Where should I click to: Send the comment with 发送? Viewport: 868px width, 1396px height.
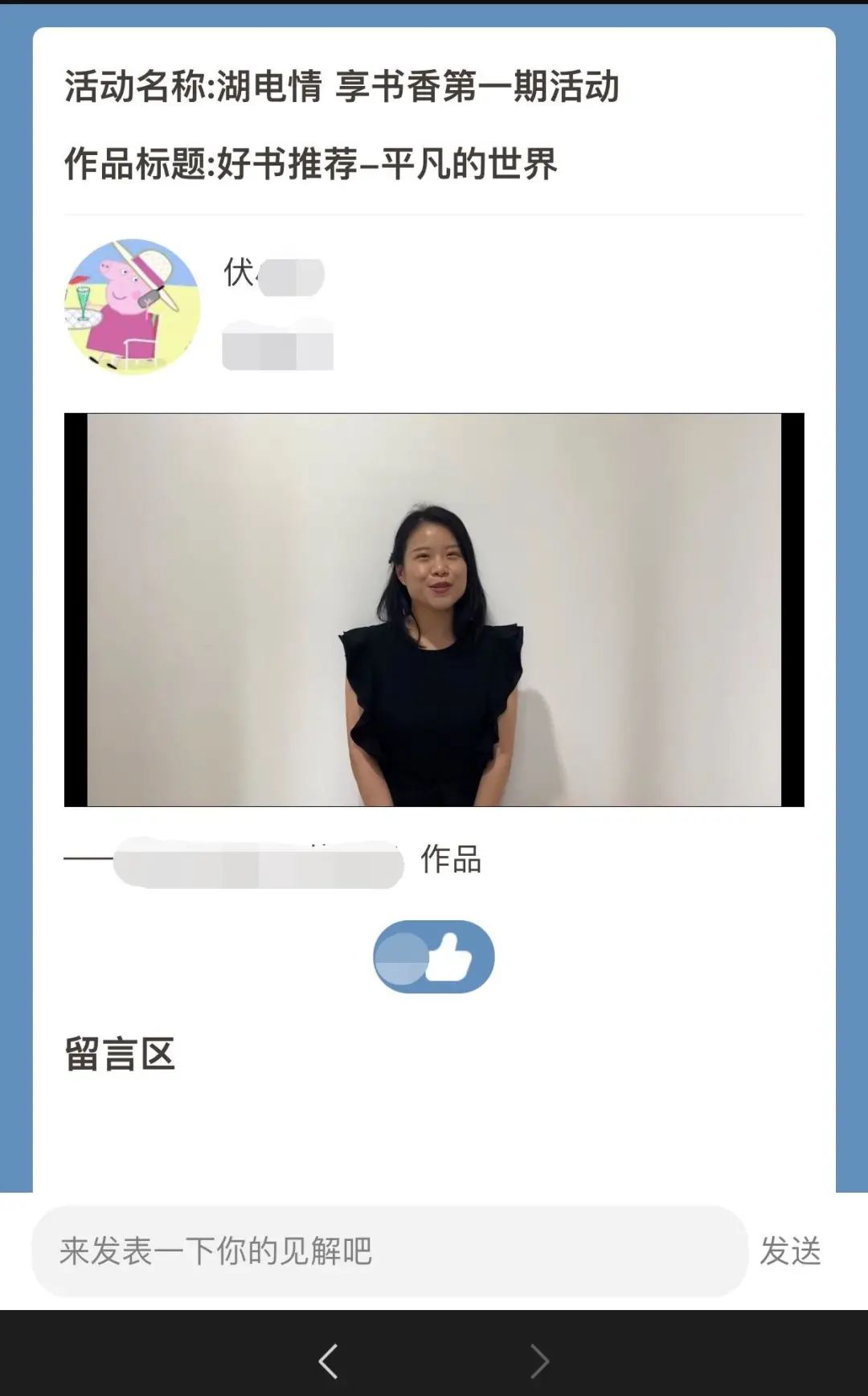790,1251
